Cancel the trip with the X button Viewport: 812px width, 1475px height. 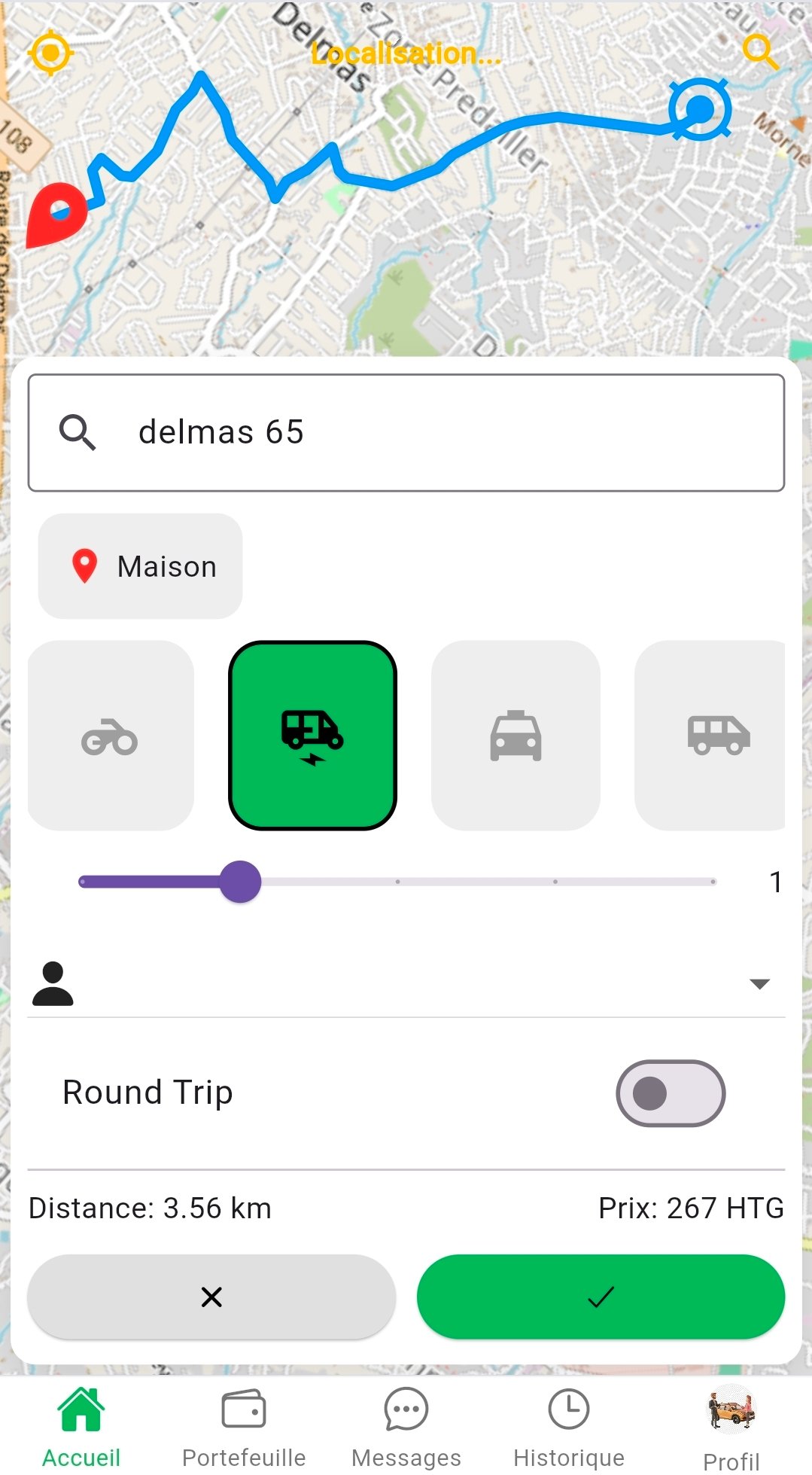tap(211, 1297)
